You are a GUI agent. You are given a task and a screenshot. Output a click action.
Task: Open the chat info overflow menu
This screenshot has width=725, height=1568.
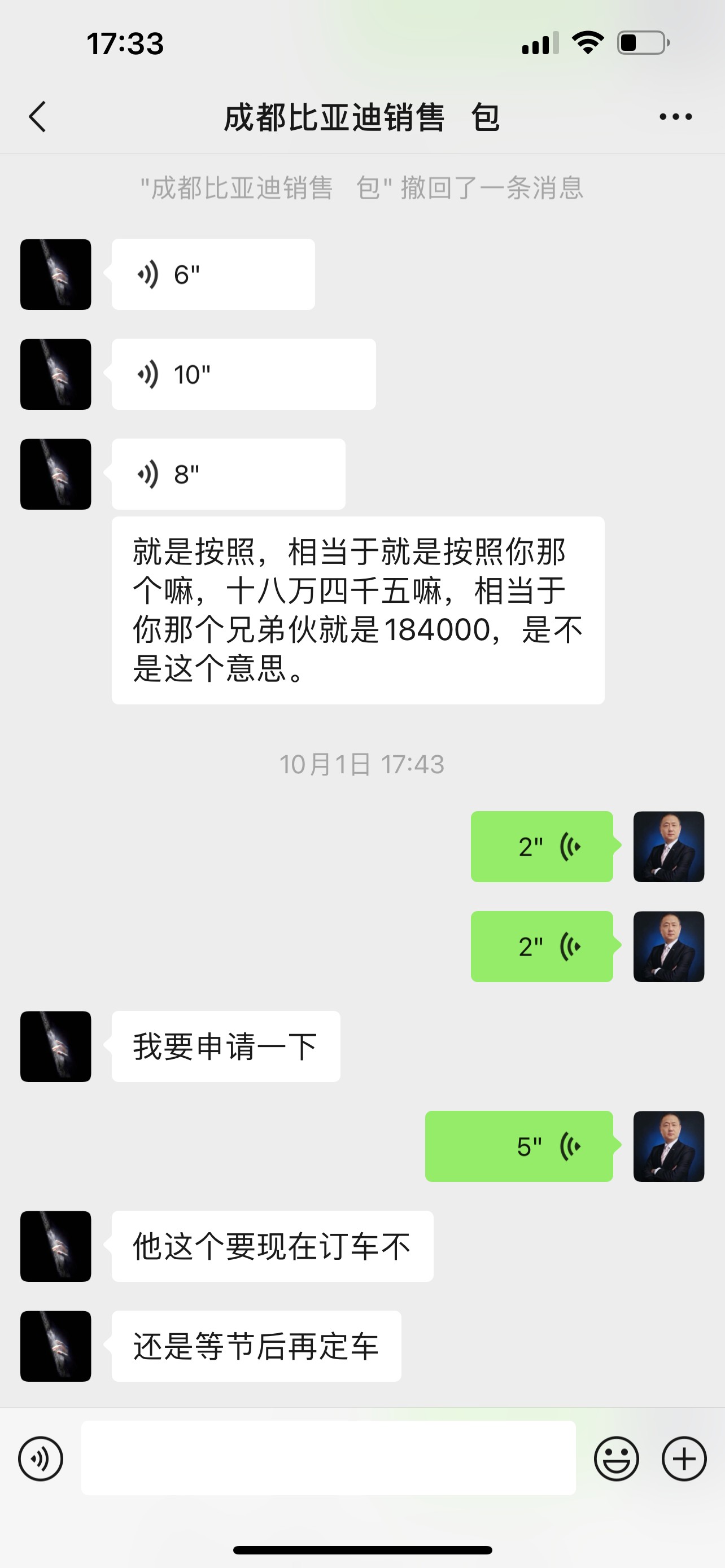pyautogui.click(x=676, y=116)
